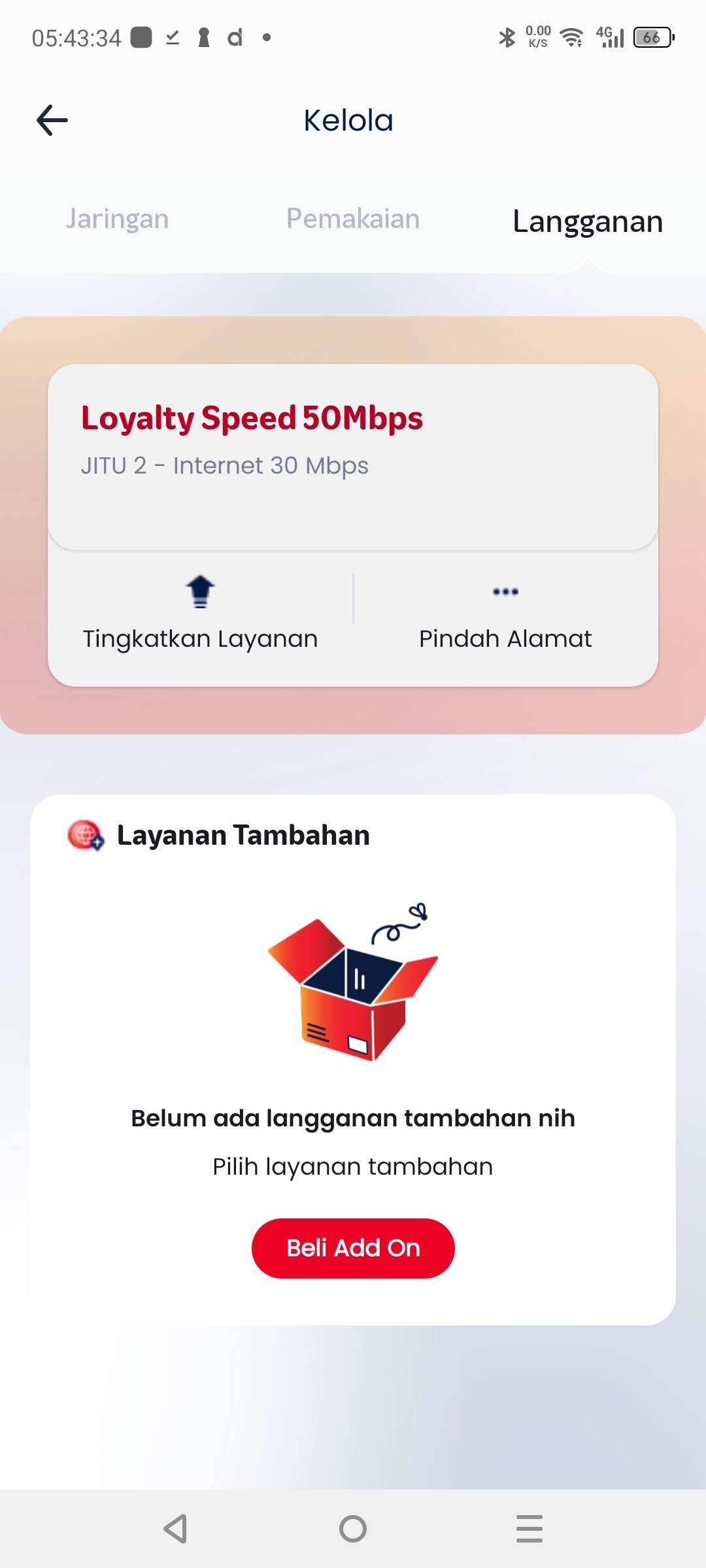Screen dimensions: 706x1568
Task: Open Pindah Alamat via the ellipsis icon
Action: pos(505,590)
